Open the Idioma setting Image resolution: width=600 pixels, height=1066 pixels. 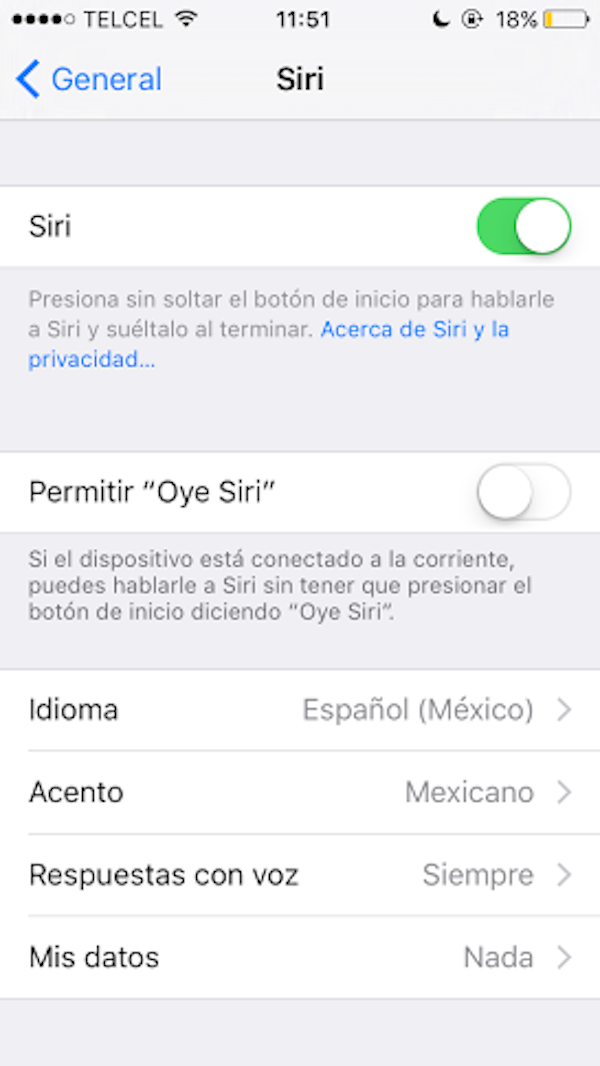pyautogui.click(x=300, y=711)
